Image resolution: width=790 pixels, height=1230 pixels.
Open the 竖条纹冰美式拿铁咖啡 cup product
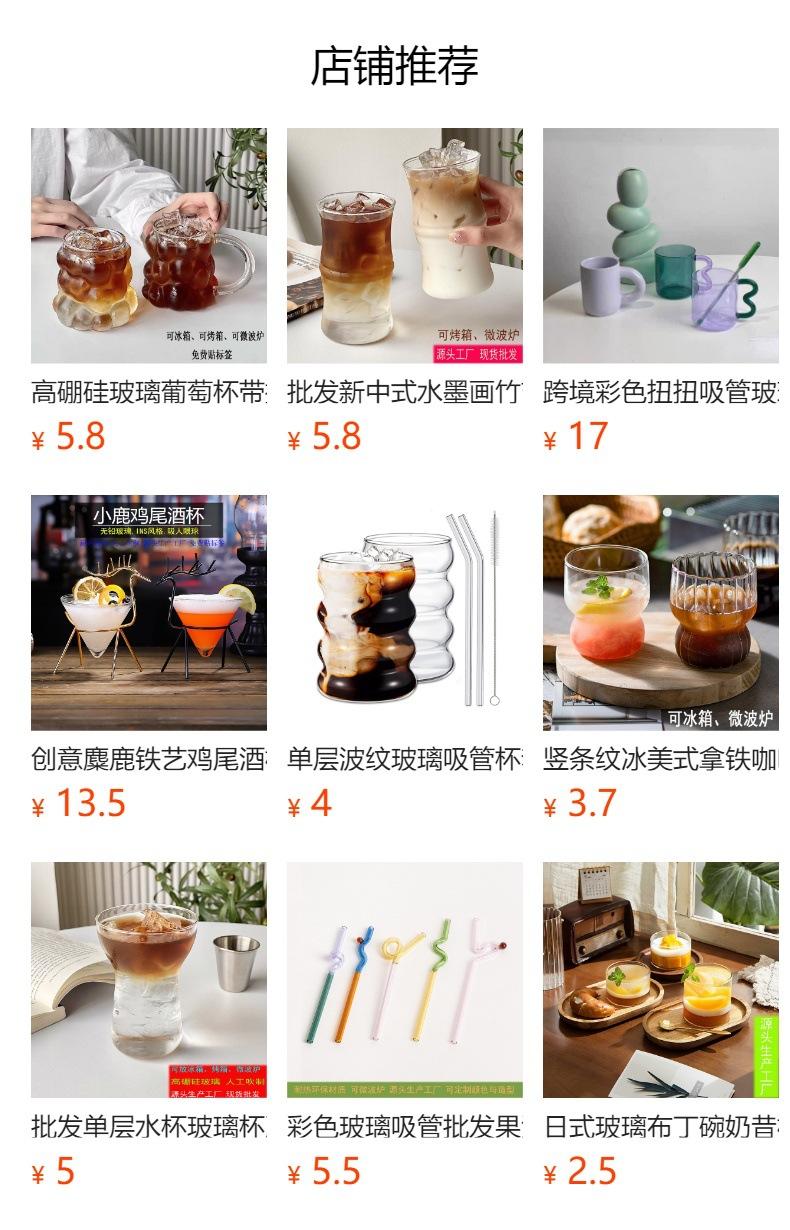coord(661,658)
